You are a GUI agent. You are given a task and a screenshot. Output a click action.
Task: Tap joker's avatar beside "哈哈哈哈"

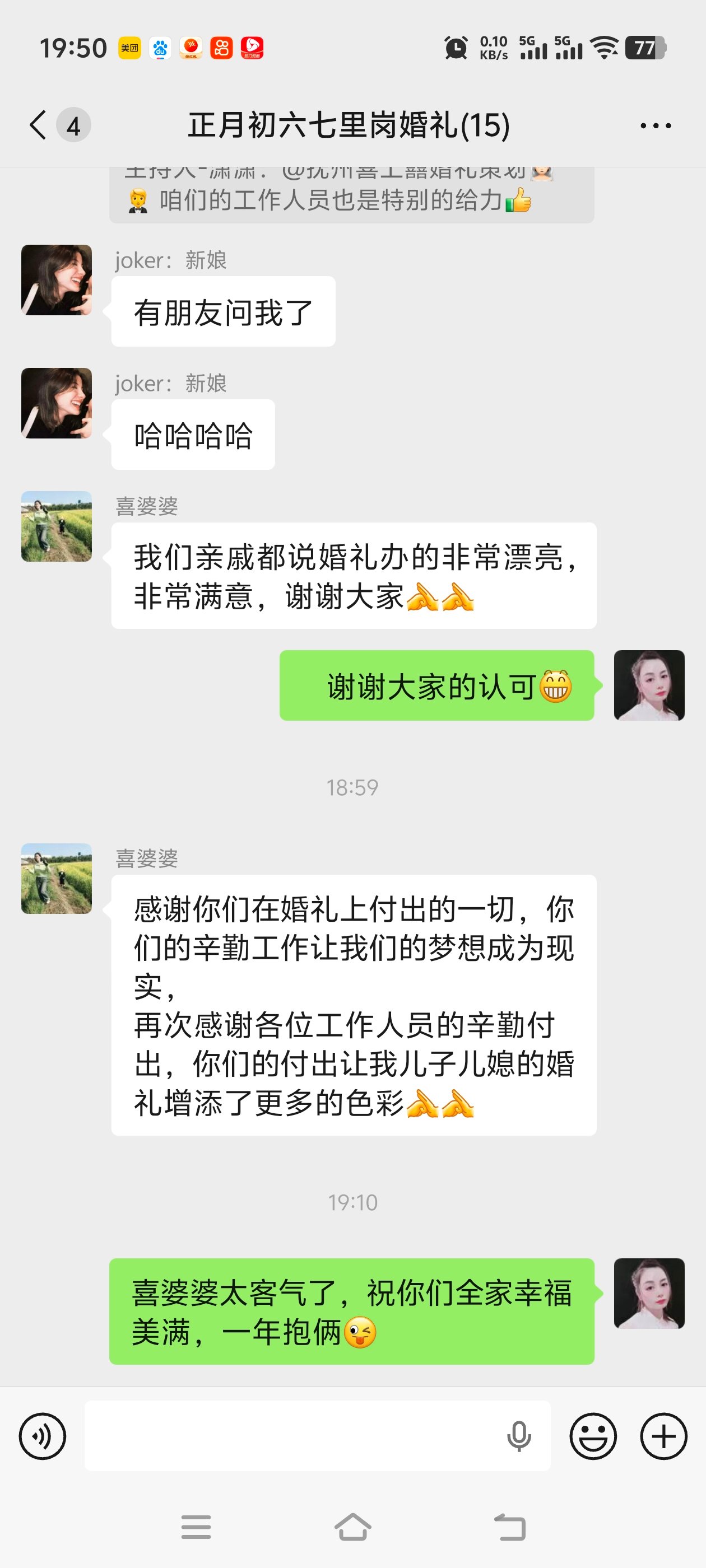tap(57, 403)
